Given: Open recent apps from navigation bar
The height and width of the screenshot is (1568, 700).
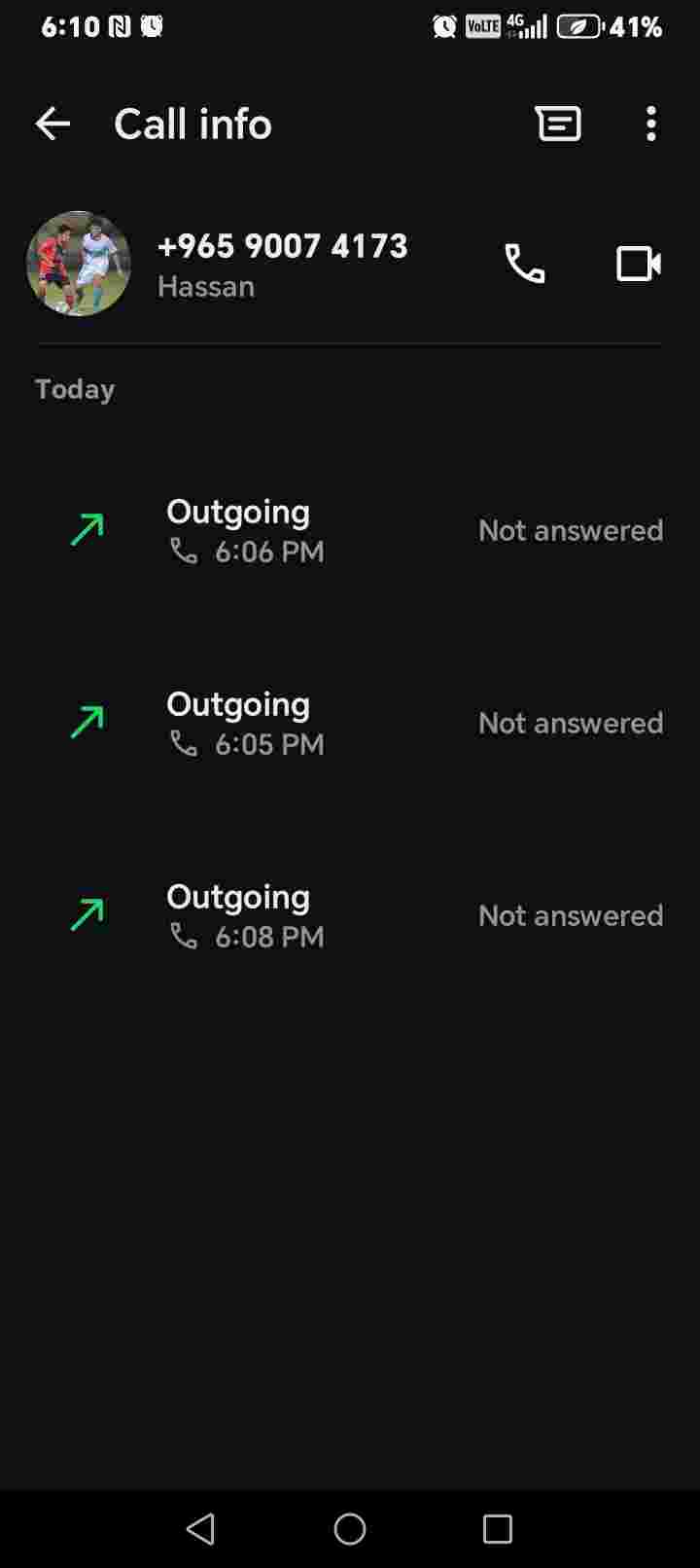Looking at the screenshot, I should pyautogui.click(x=497, y=1529).
